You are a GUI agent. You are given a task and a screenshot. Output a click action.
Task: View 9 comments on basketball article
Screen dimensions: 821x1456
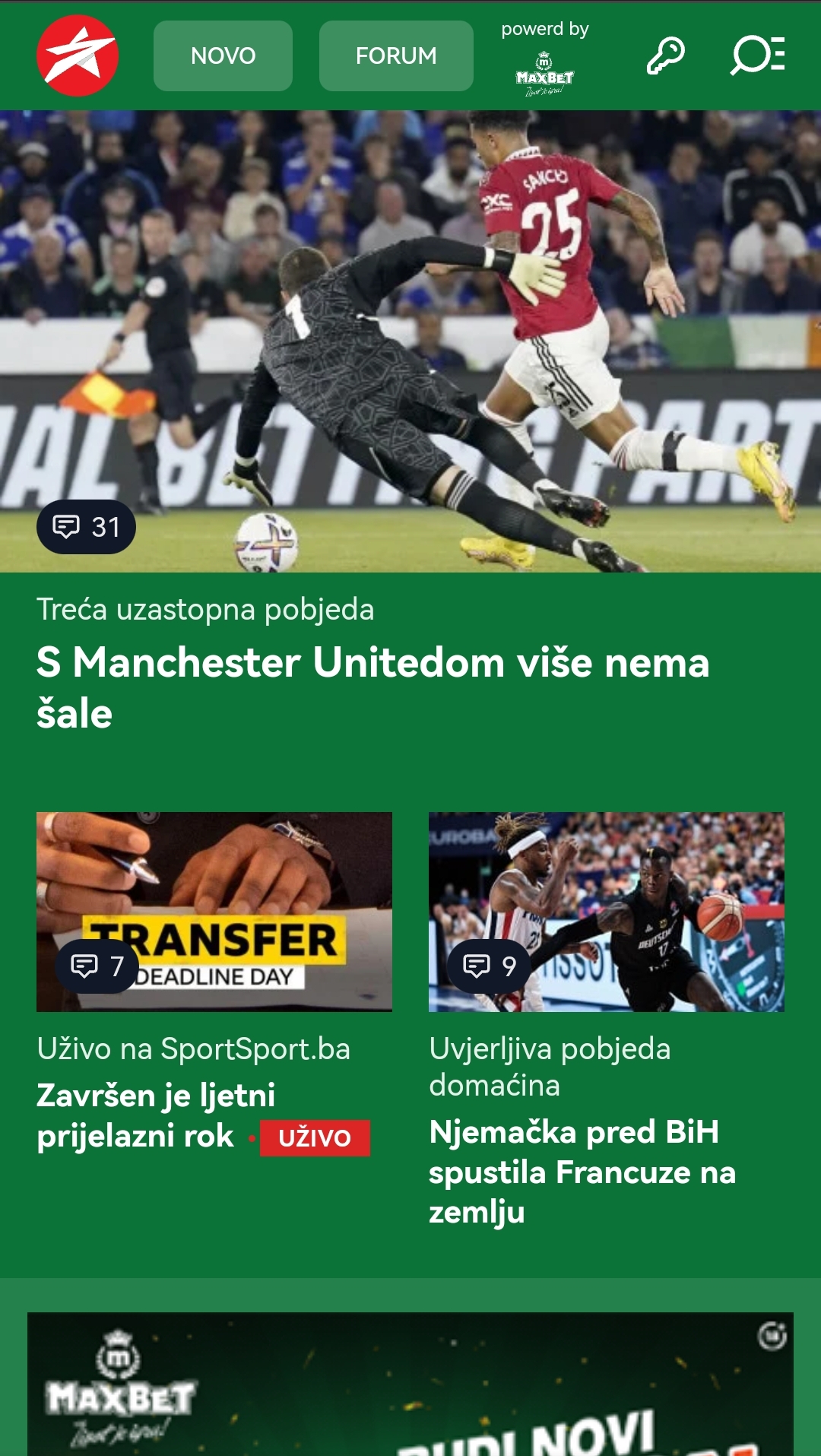[489, 966]
